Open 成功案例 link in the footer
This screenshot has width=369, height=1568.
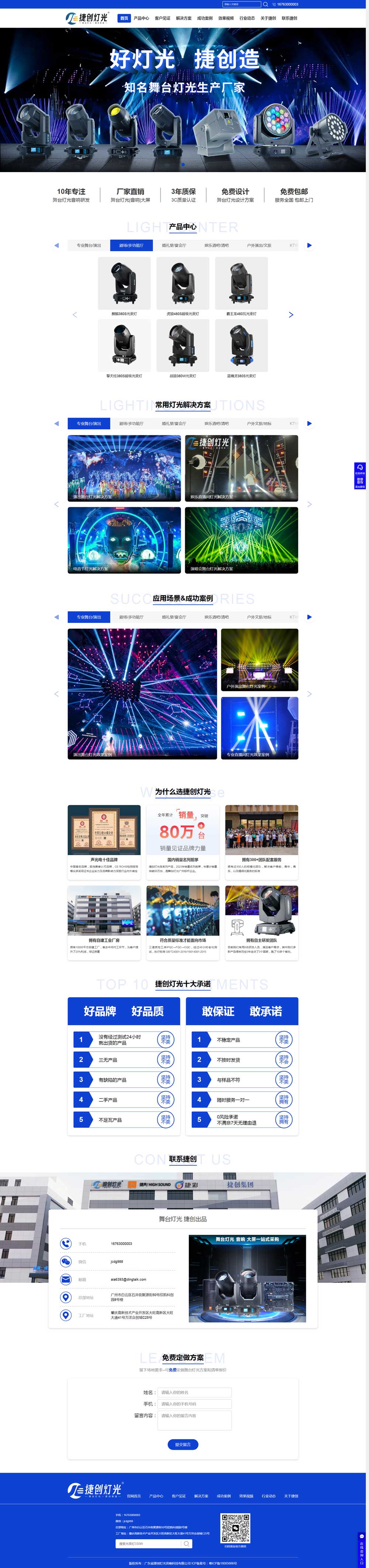(x=223, y=1496)
